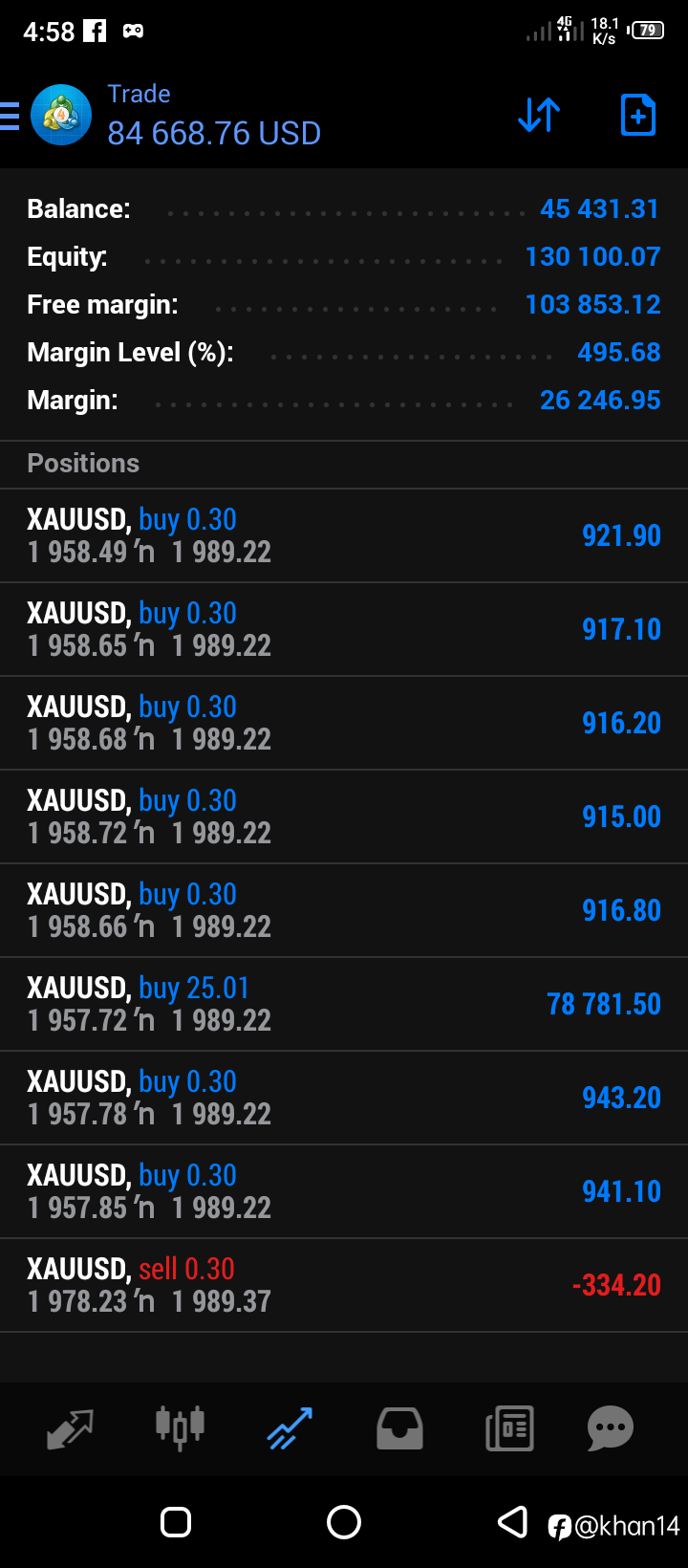Screen dimensions: 688x1568
Task: Go to the home screen
Action: pyautogui.click(x=344, y=1521)
